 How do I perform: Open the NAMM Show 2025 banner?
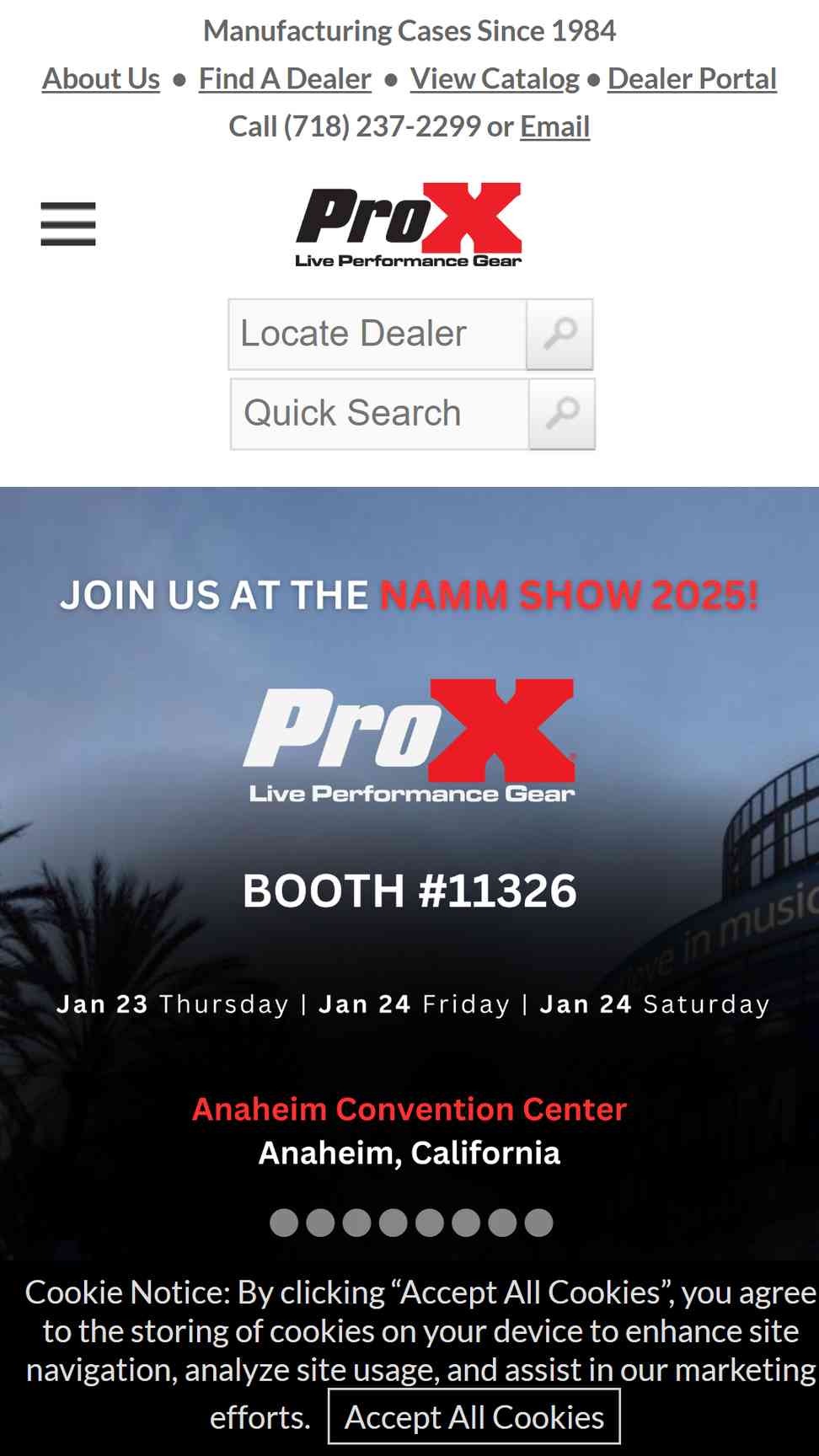pos(409,873)
